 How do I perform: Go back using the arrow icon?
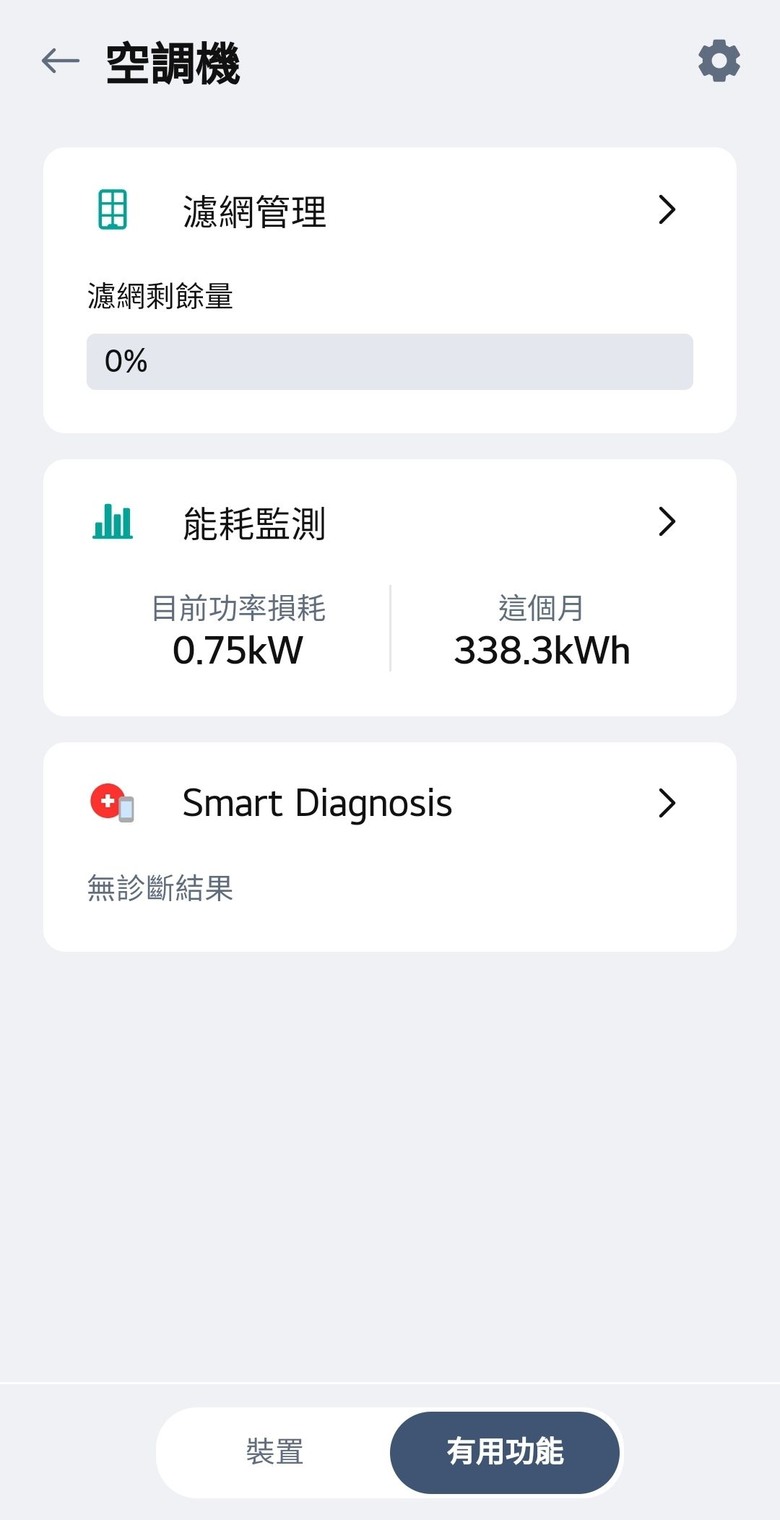tap(60, 62)
